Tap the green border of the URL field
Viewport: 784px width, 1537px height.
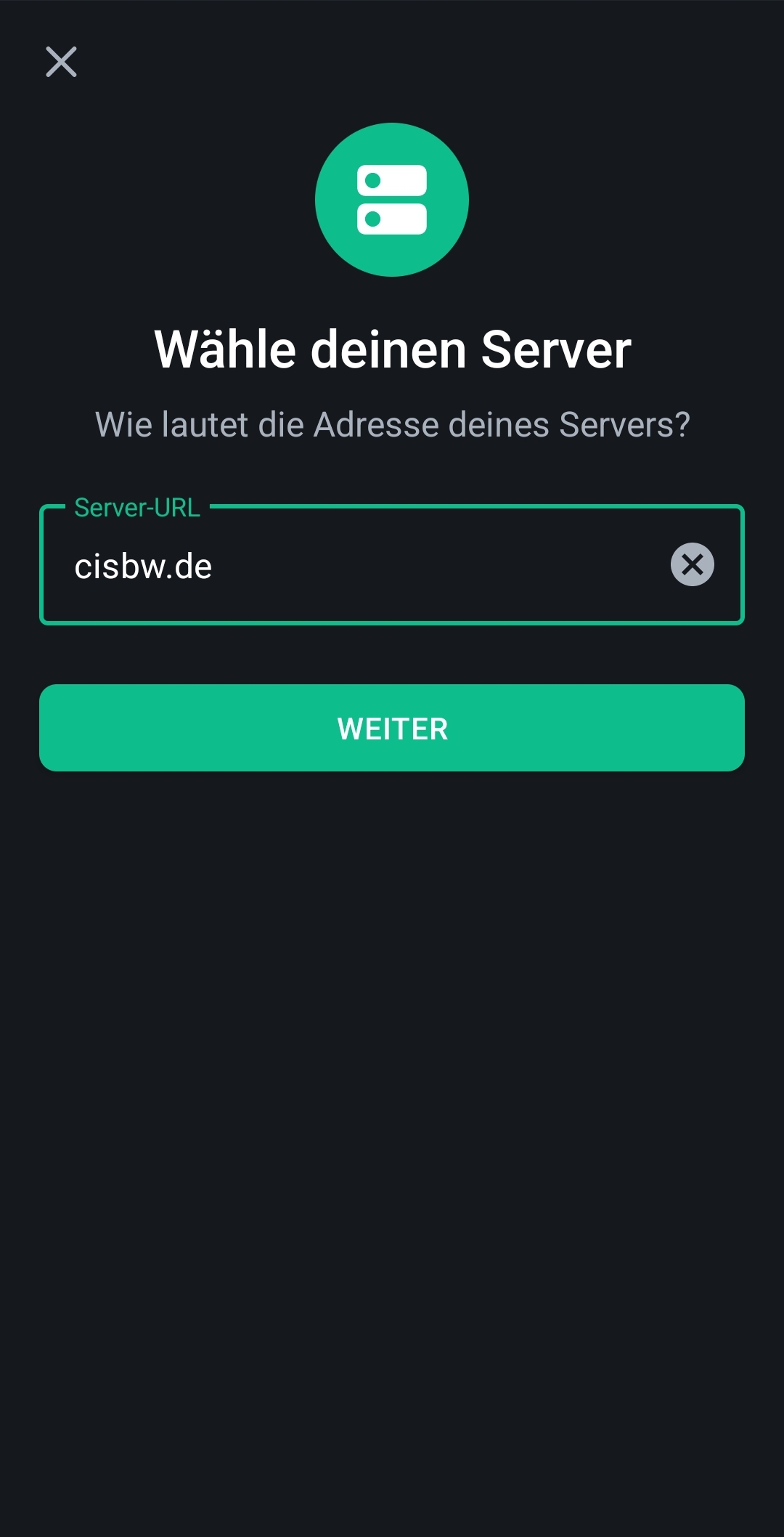392,622
